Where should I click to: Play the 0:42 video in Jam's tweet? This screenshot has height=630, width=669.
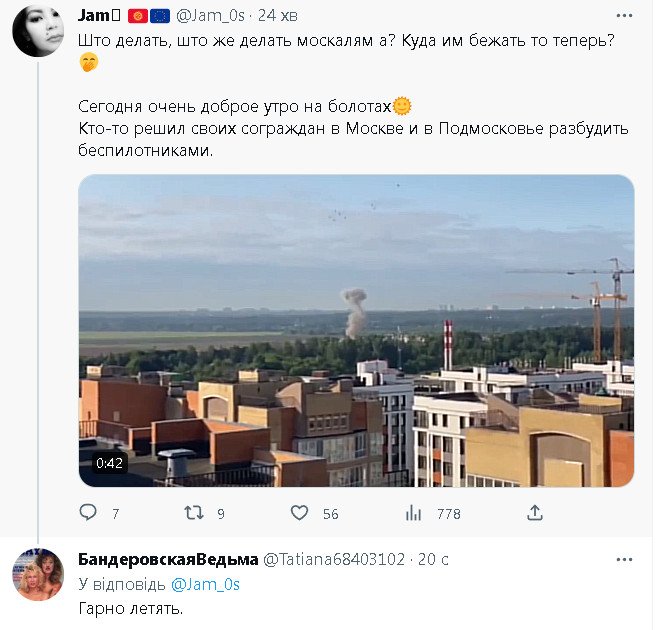(x=356, y=331)
